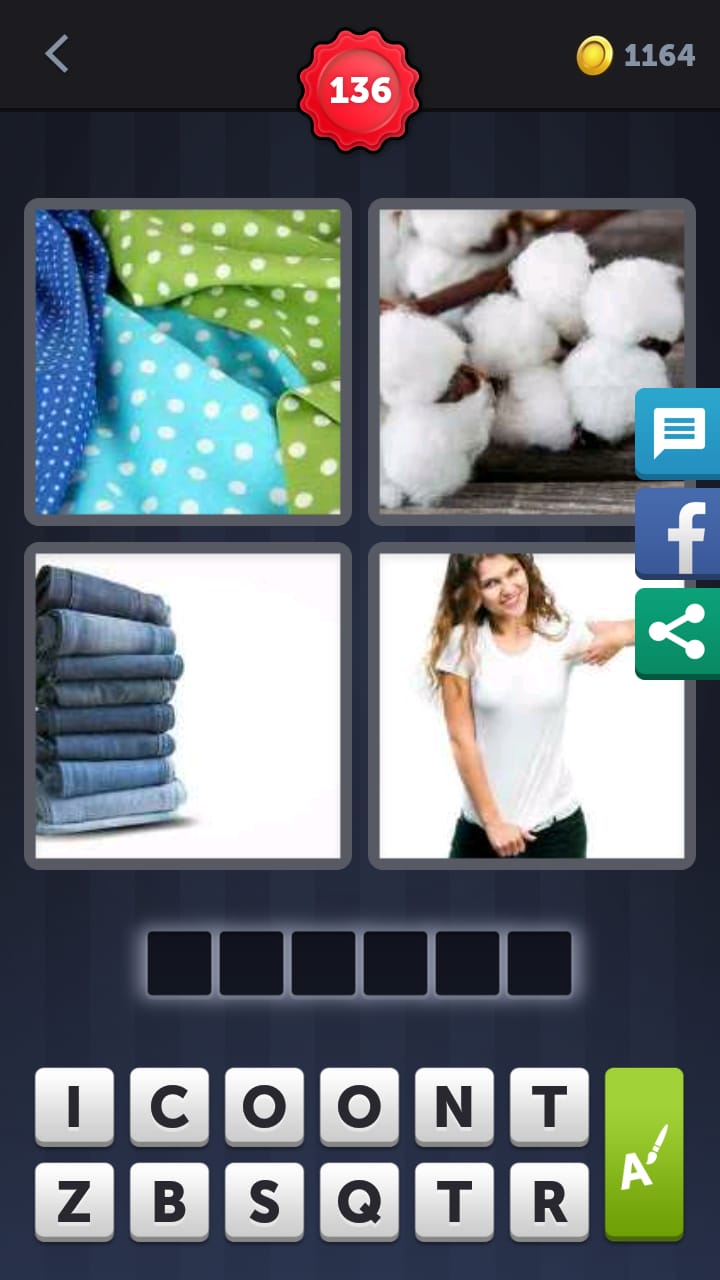Open the blue chat message button
720x1280 pixels.
pyautogui.click(x=679, y=433)
